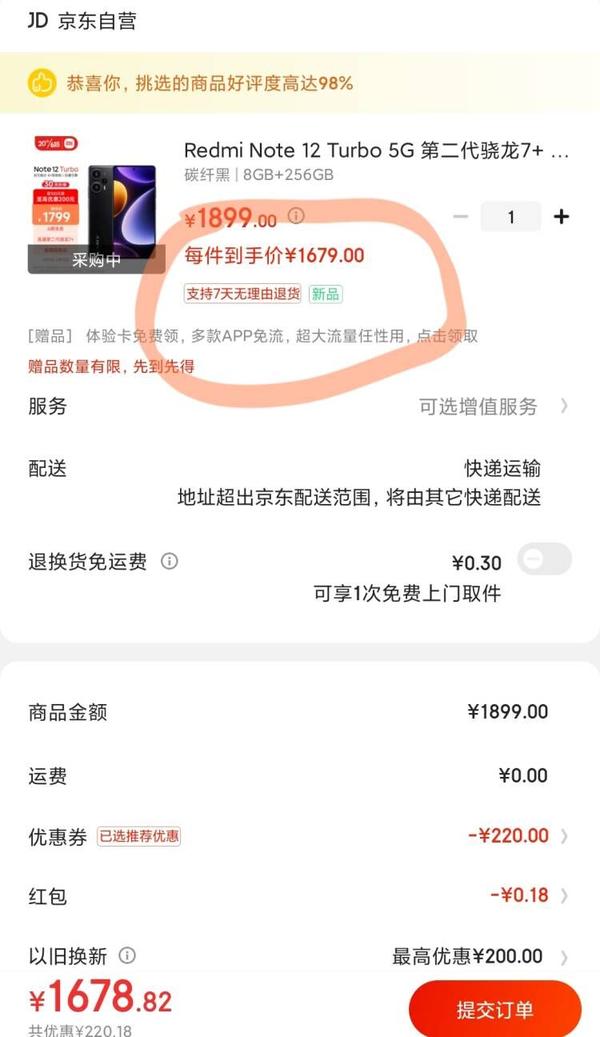Toggle the 退换货免运费 switch
This screenshot has height=1037, width=600.
[x=544, y=561]
